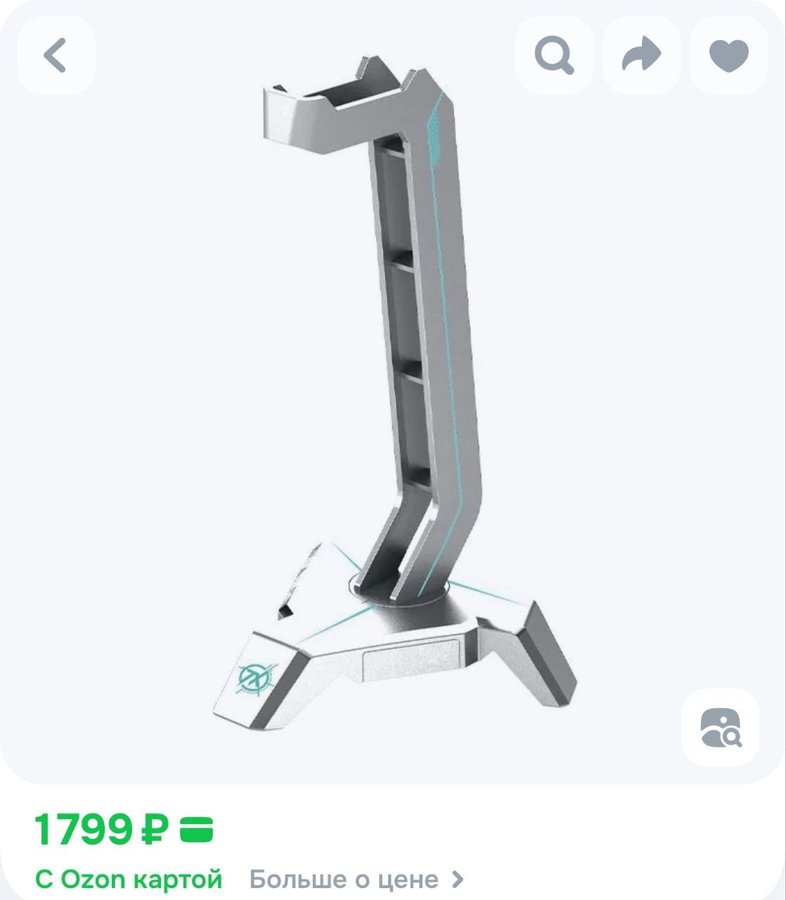Open "Больше о цене" details
The image size is (786, 900).
pyautogui.click(x=356, y=880)
